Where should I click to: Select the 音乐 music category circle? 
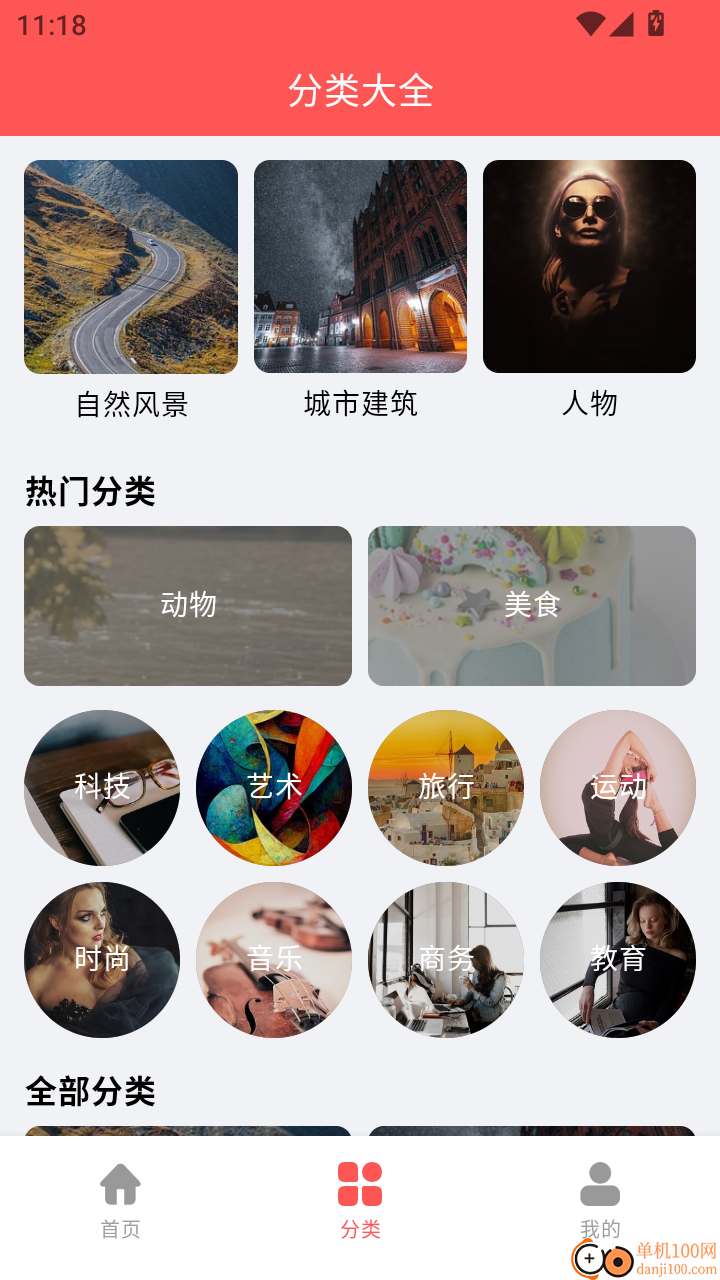click(274, 960)
